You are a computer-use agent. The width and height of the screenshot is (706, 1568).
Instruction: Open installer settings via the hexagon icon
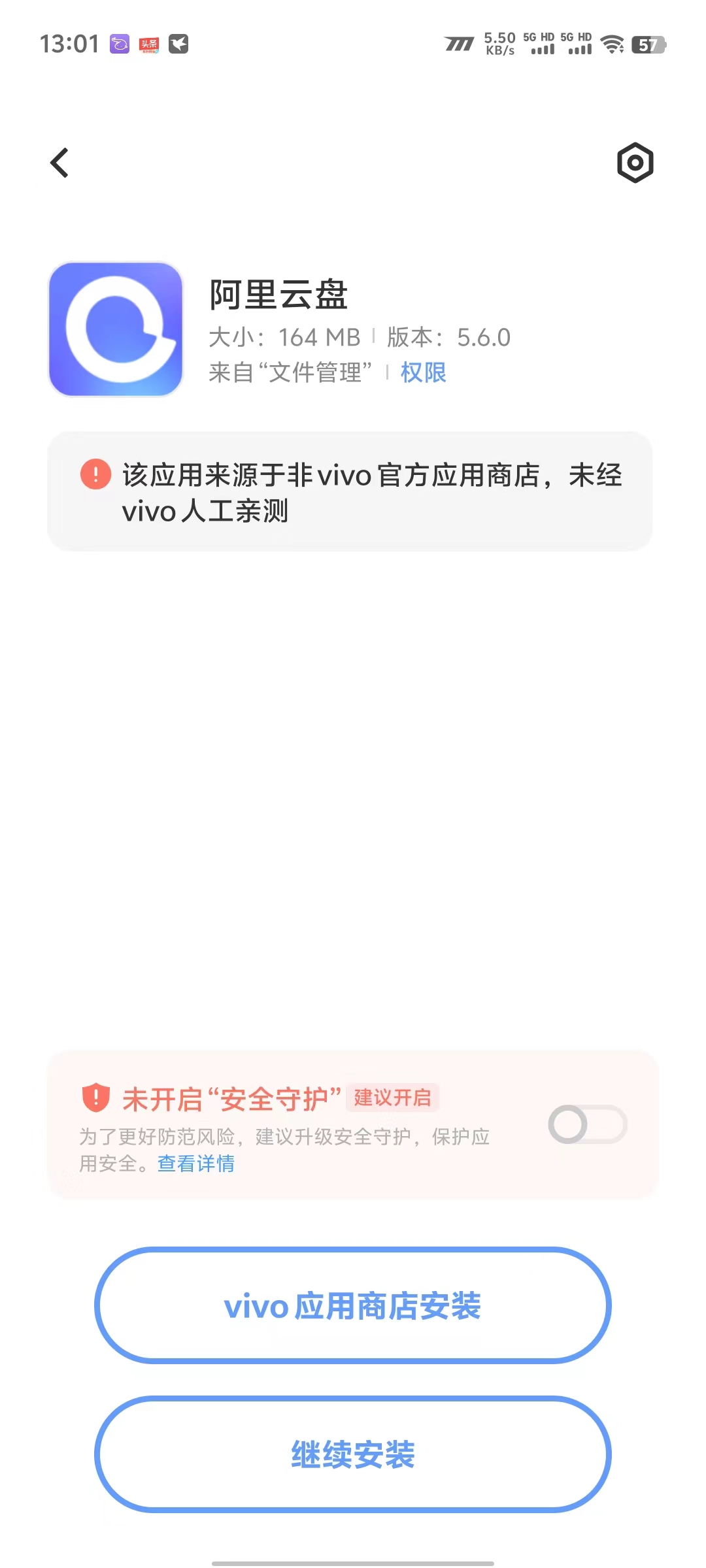coord(635,163)
